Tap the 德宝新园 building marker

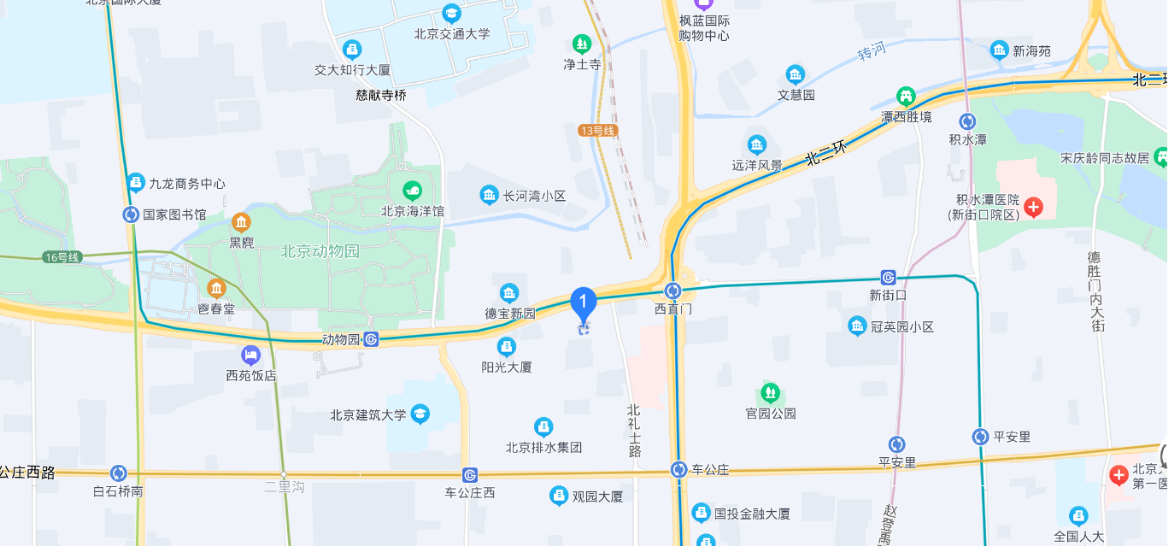coord(510,293)
